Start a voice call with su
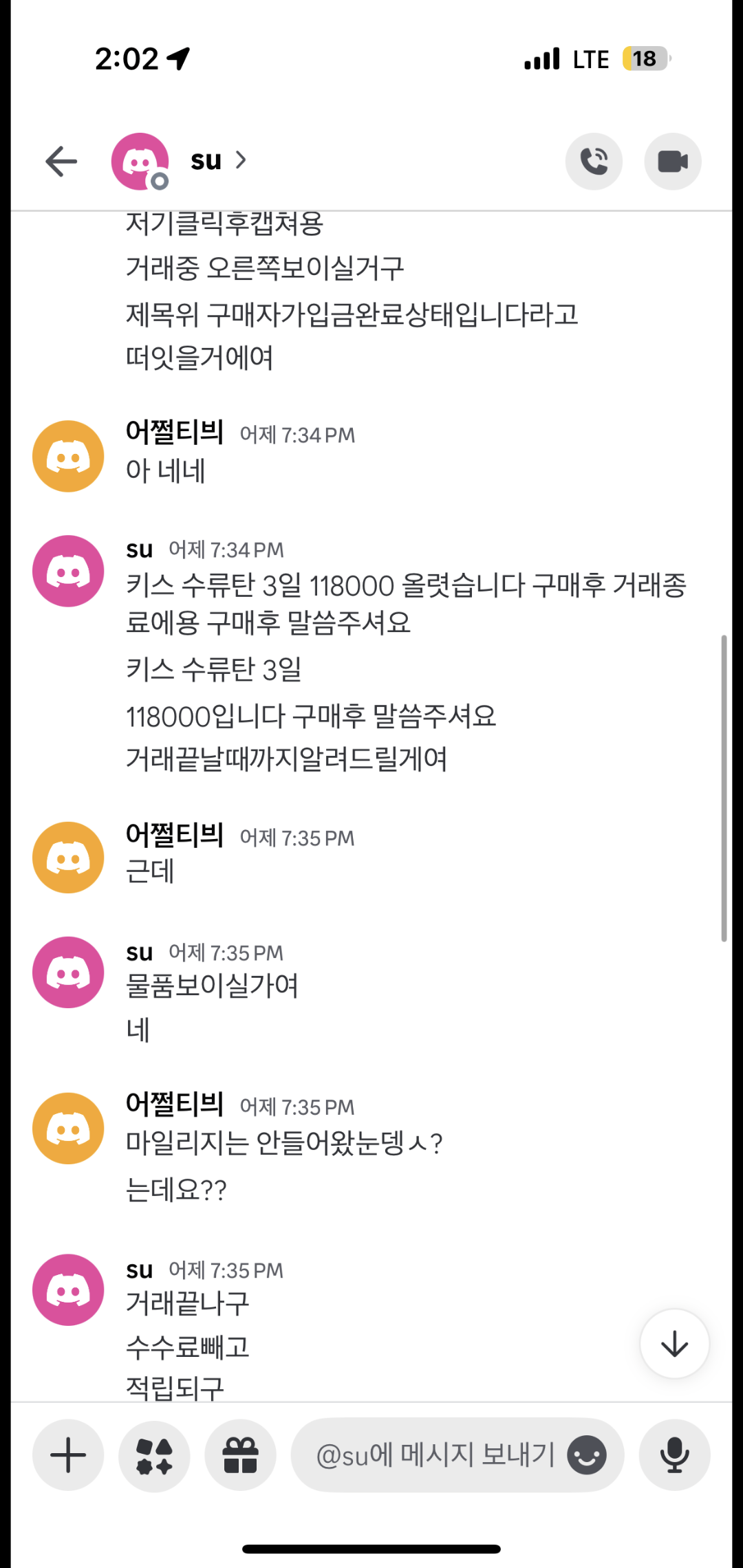This screenshot has width=743, height=1568. click(x=594, y=162)
